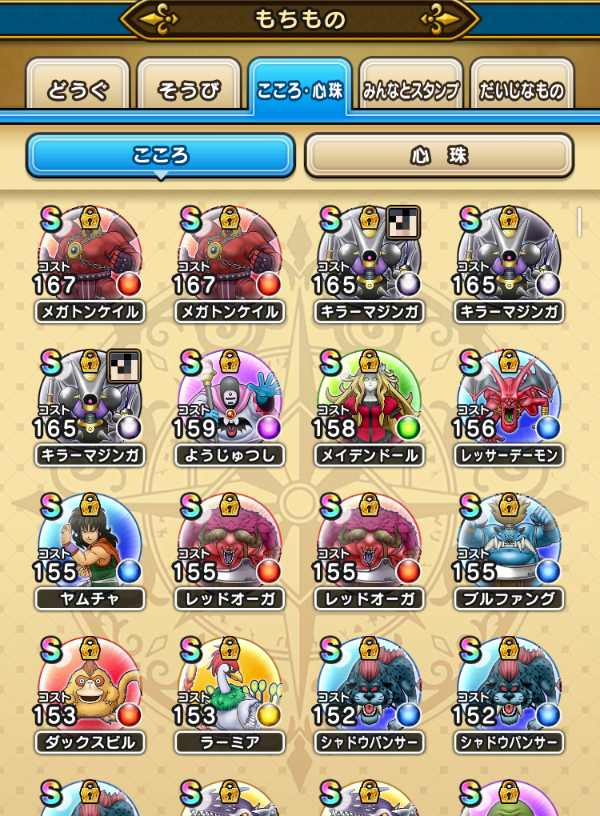Switch to the 心珠 segment
The image size is (600, 816).
tap(439, 156)
